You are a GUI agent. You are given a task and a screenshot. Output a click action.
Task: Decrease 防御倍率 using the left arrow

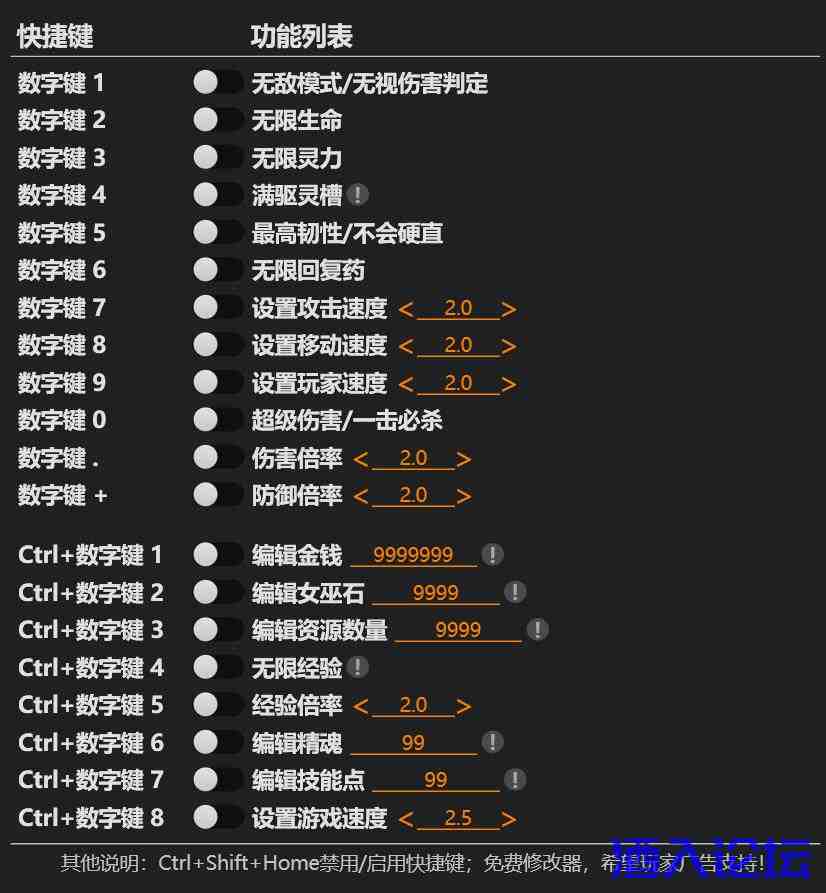pos(360,496)
